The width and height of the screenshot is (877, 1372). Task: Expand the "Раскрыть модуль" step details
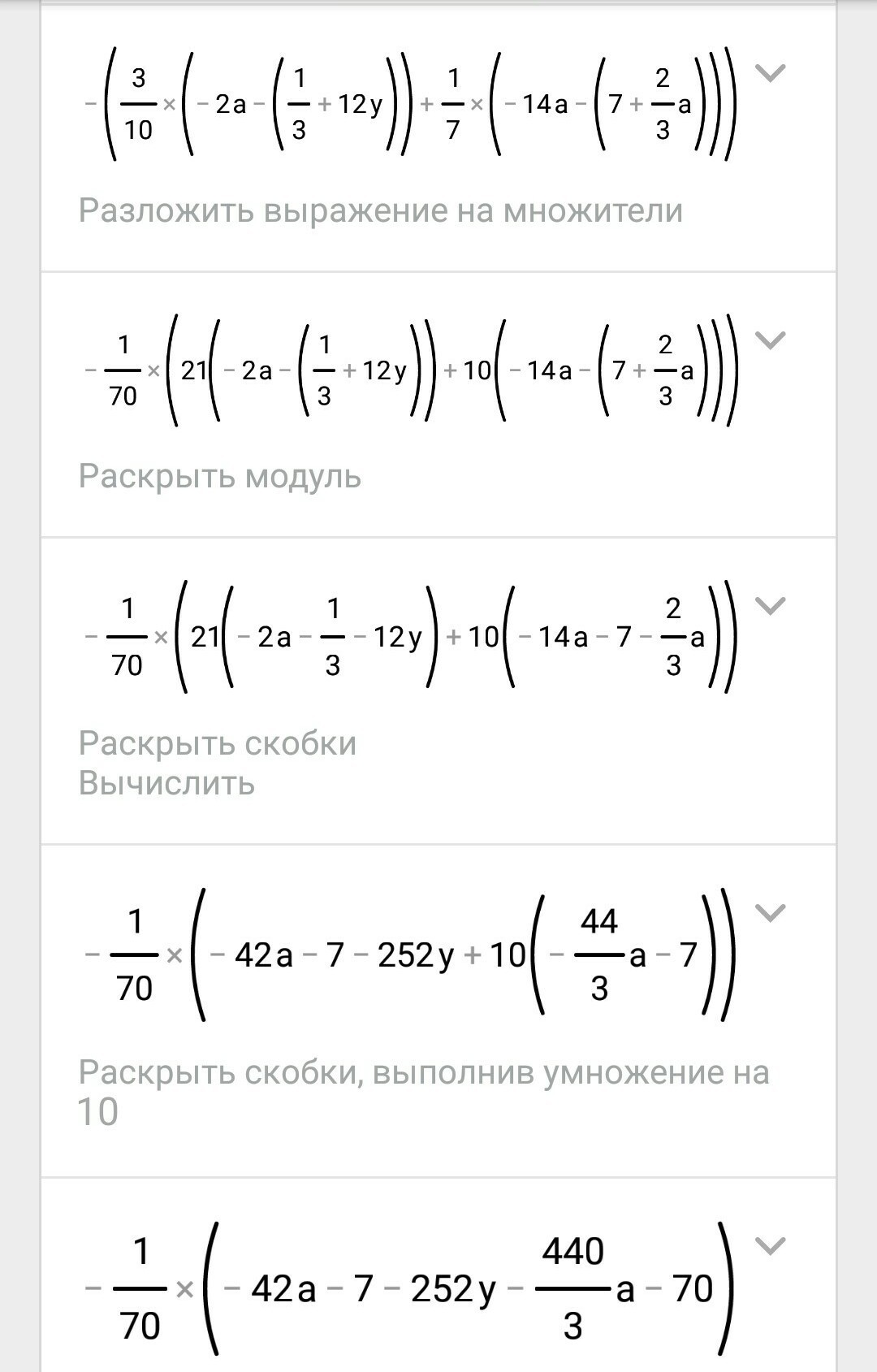point(770,340)
